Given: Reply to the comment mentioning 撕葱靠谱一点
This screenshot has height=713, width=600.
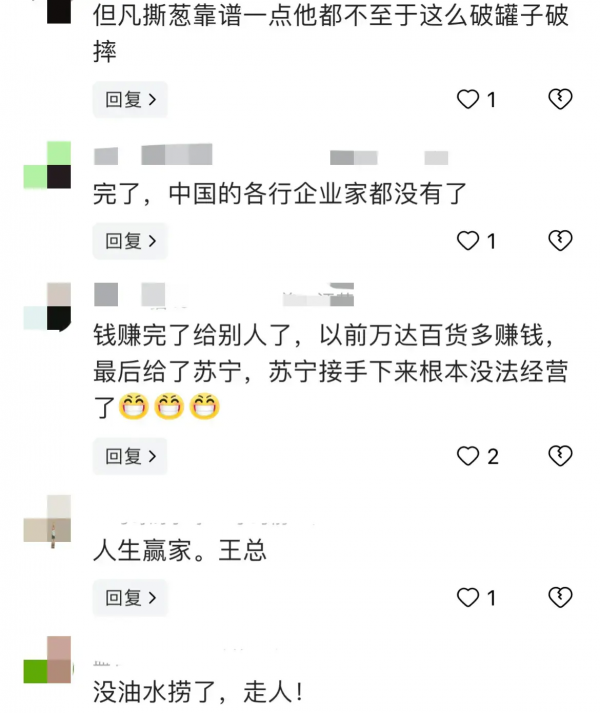Looking at the screenshot, I should coord(130,99).
